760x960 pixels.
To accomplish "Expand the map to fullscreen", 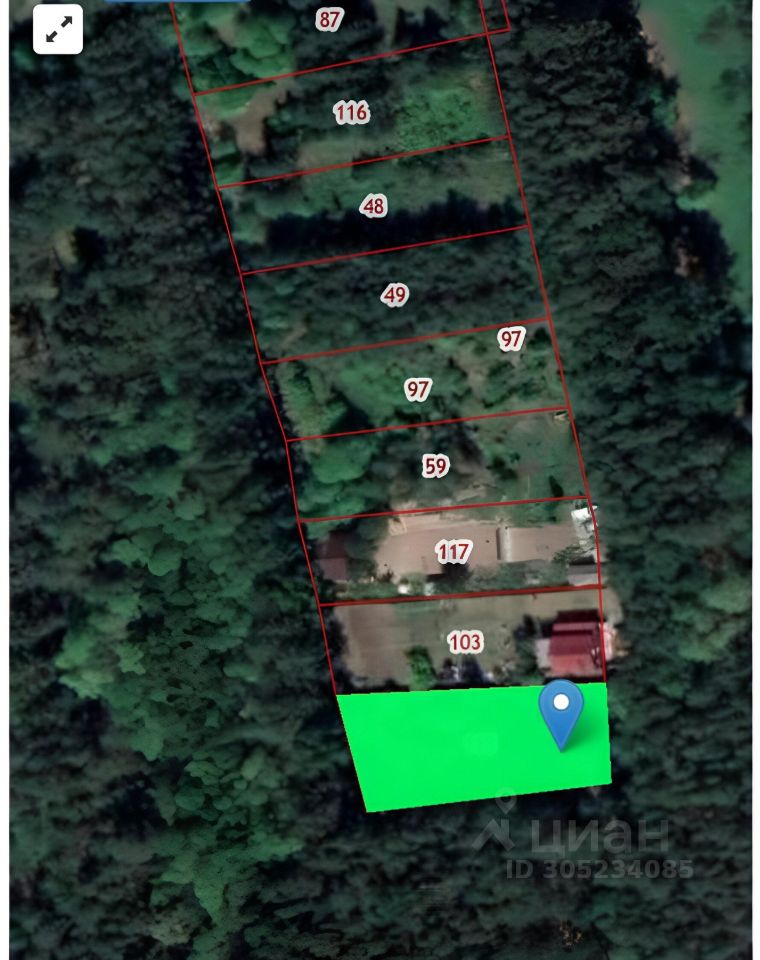I will click(x=58, y=29).
